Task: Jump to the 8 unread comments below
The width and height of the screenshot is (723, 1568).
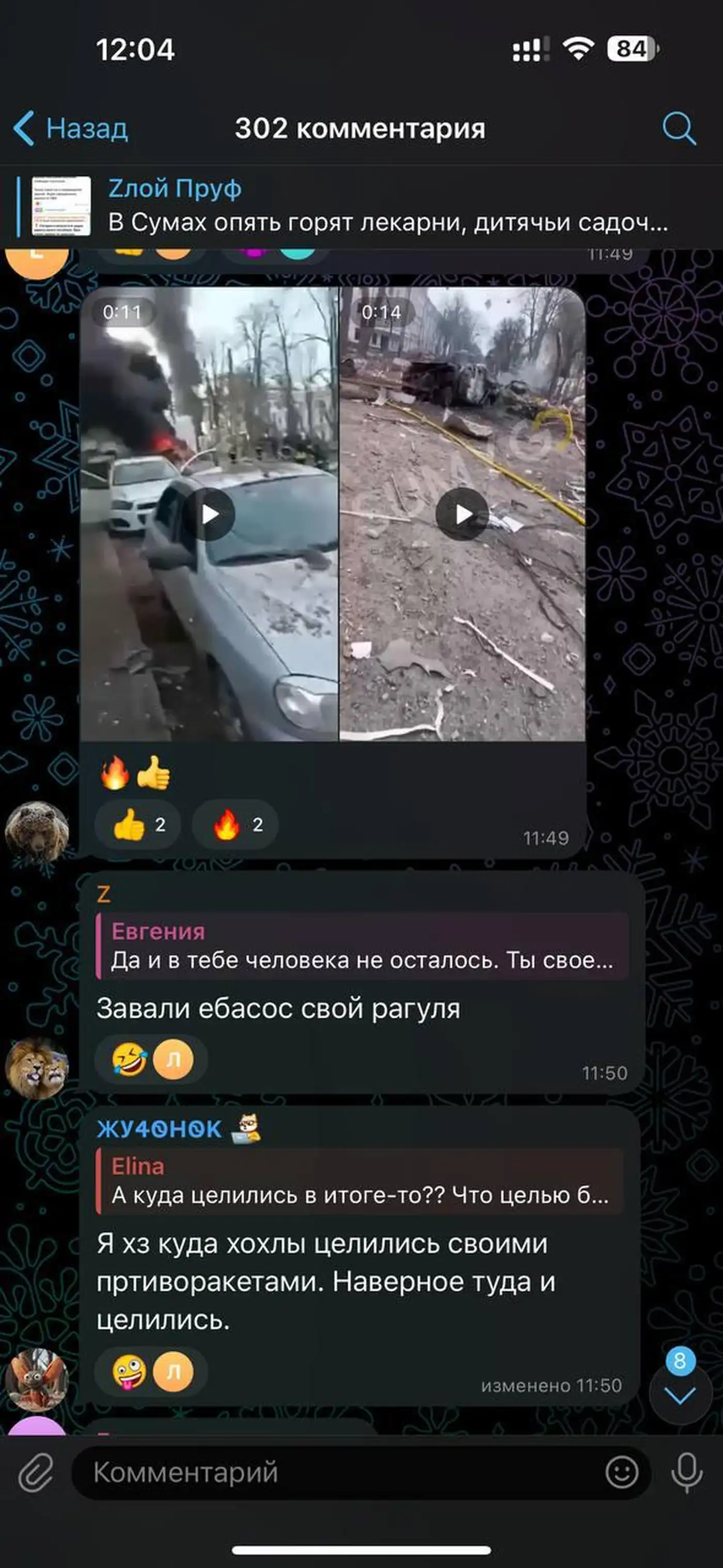Action: [x=680, y=1394]
